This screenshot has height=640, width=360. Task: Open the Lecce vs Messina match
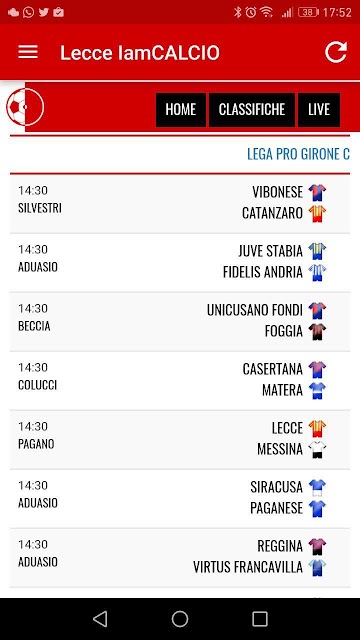click(180, 440)
